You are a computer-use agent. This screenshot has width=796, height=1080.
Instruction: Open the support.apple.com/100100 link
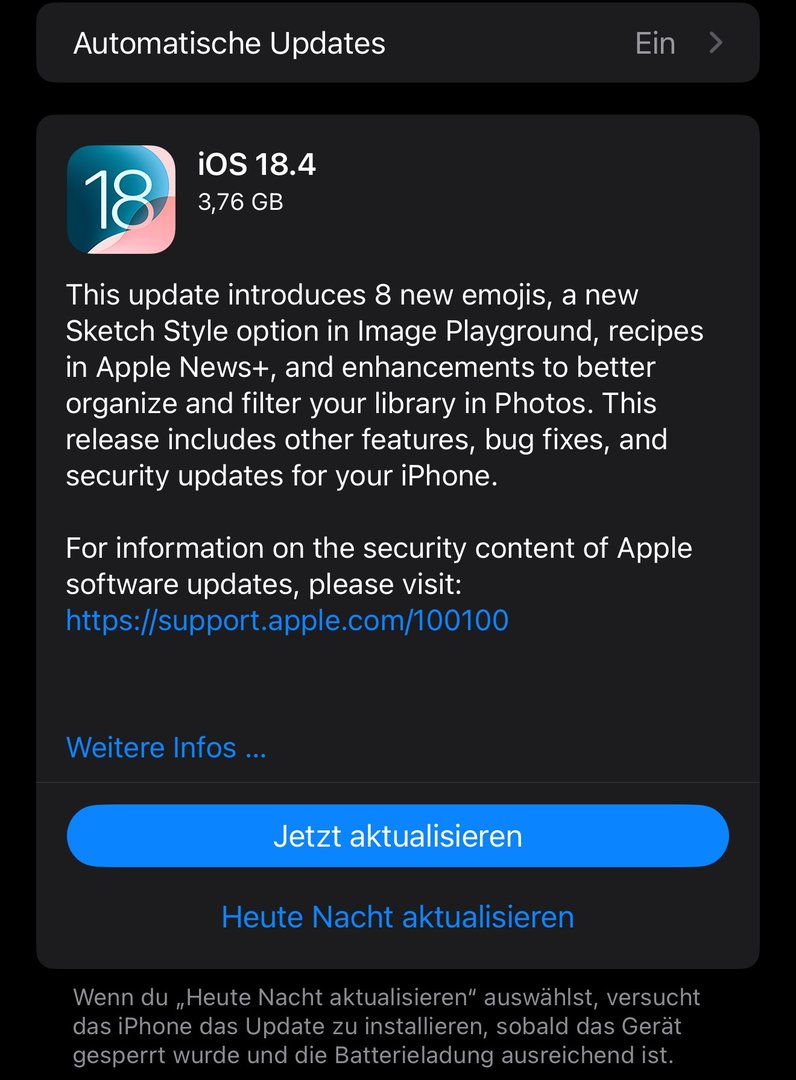tap(287, 620)
